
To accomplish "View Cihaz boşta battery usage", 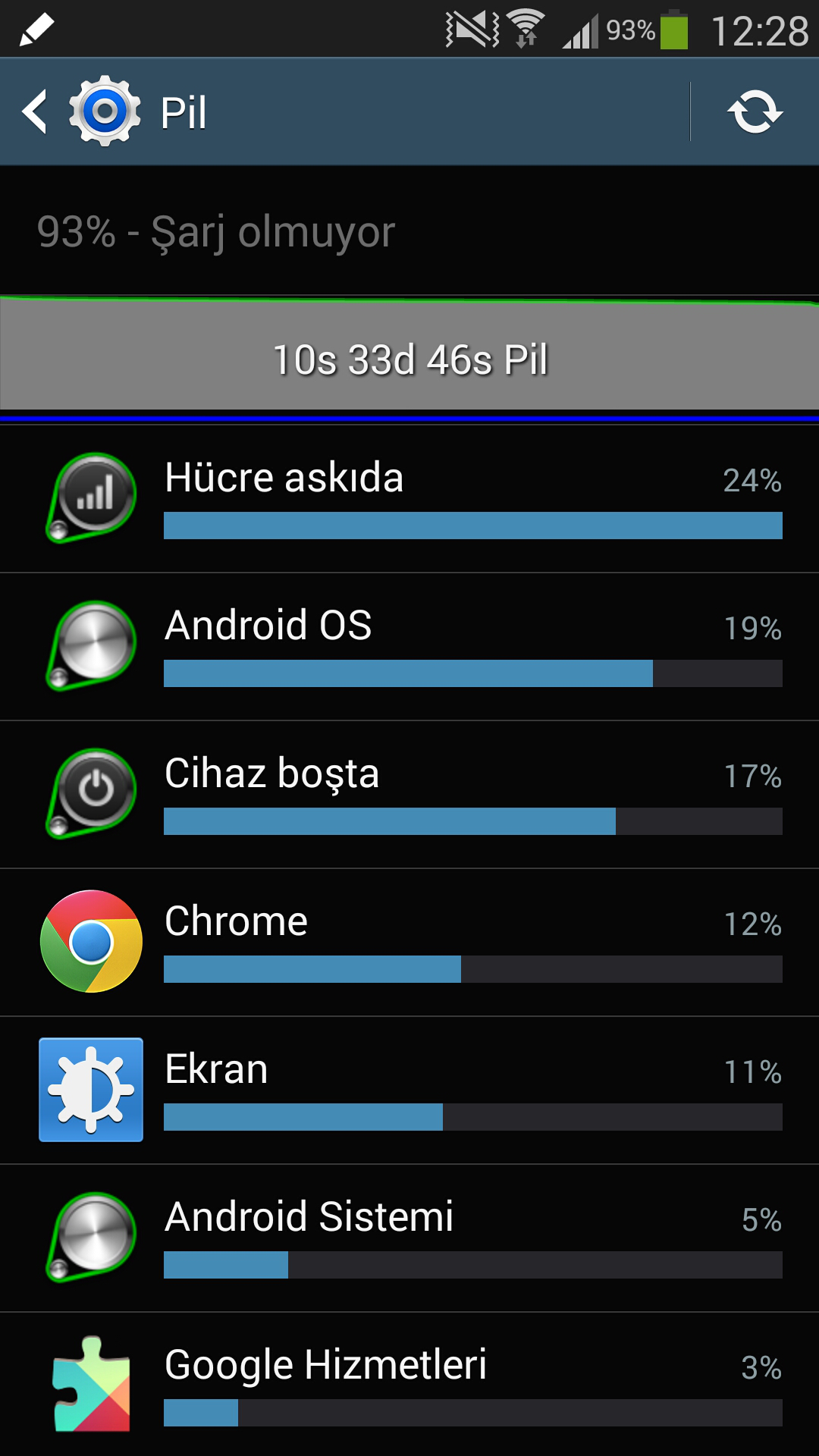I will tap(409, 795).
